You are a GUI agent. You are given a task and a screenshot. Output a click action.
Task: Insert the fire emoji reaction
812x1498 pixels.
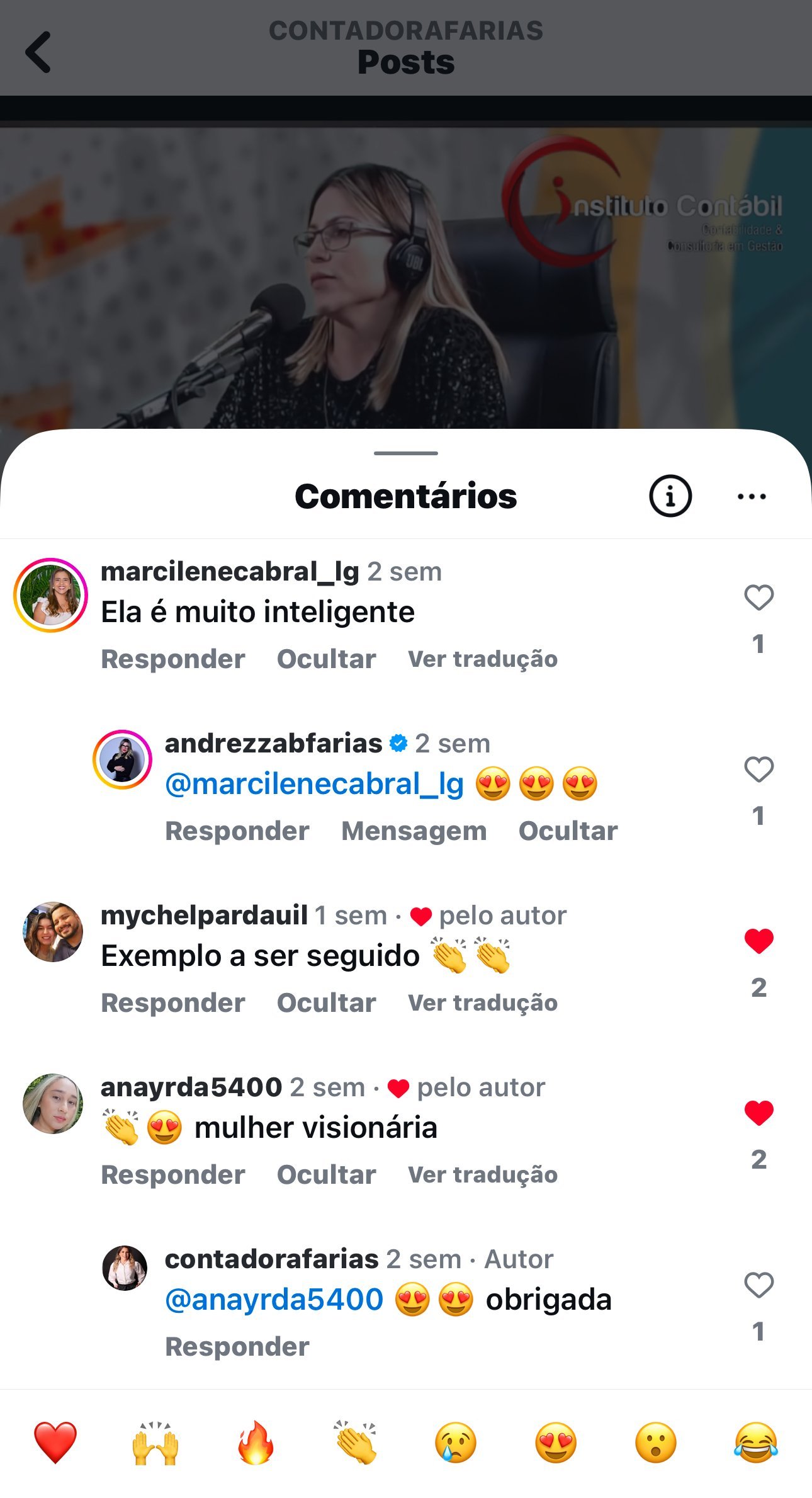(x=256, y=1443)
